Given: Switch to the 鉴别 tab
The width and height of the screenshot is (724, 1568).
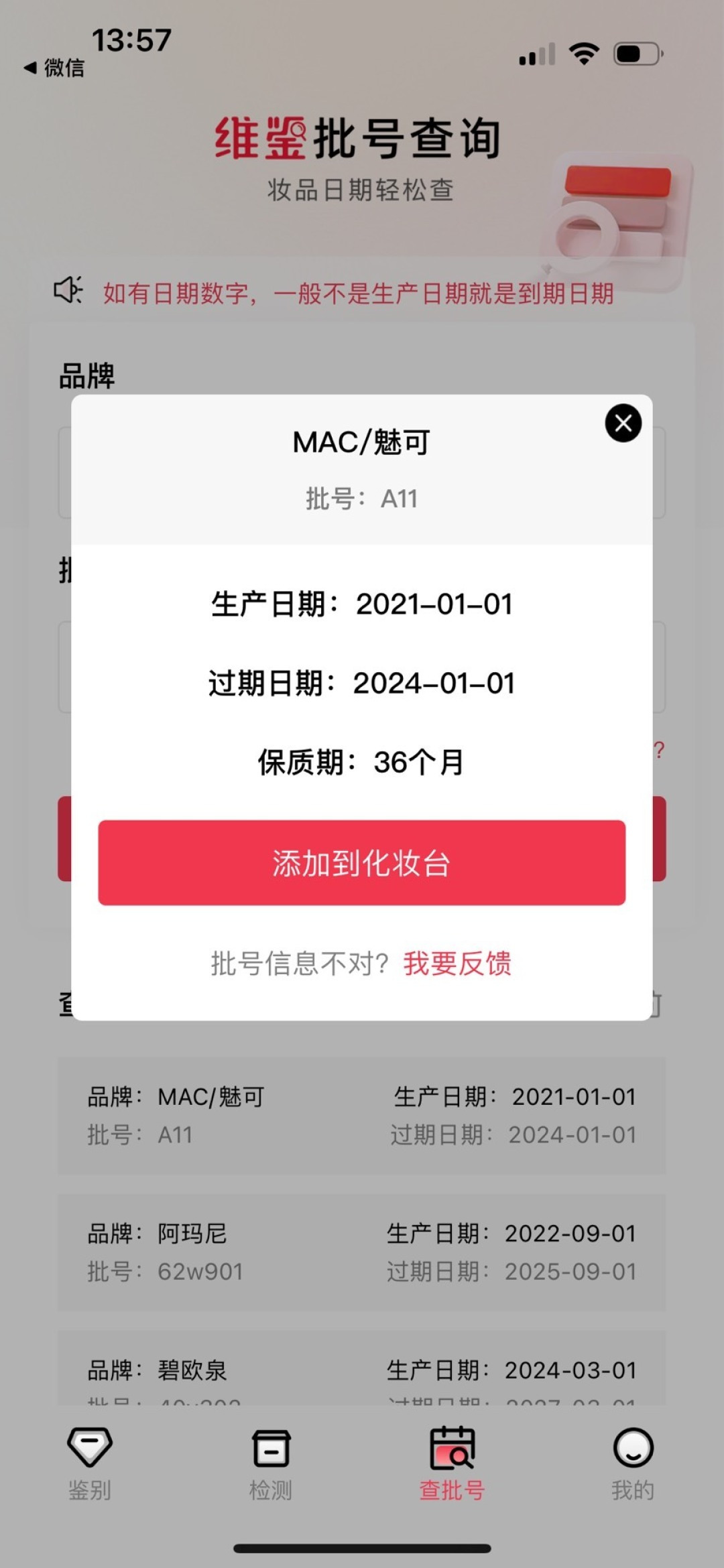Looking at the screenshot, I should click(90, 1463).
